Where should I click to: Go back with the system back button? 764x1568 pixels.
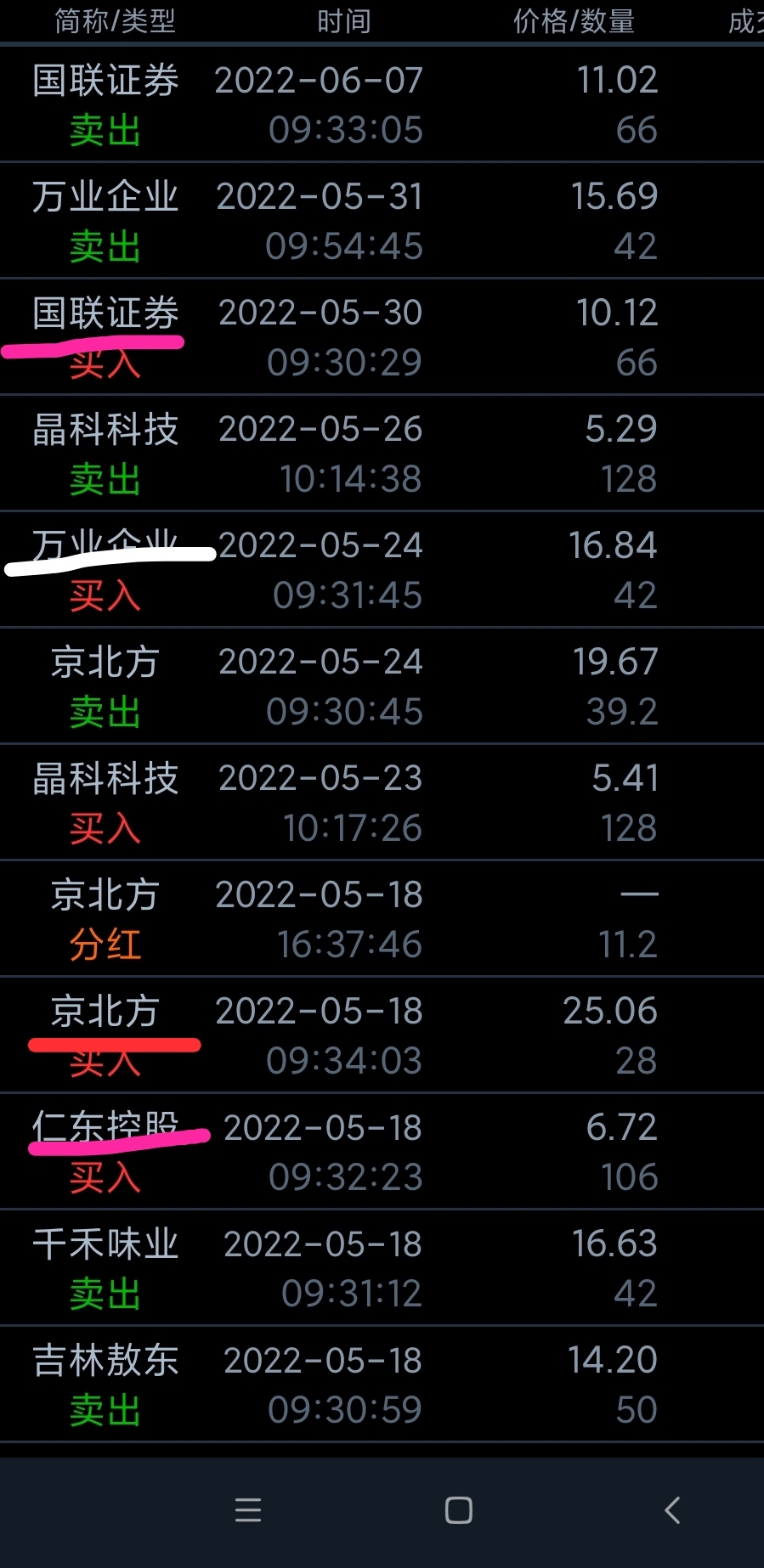pos(671,1510)
